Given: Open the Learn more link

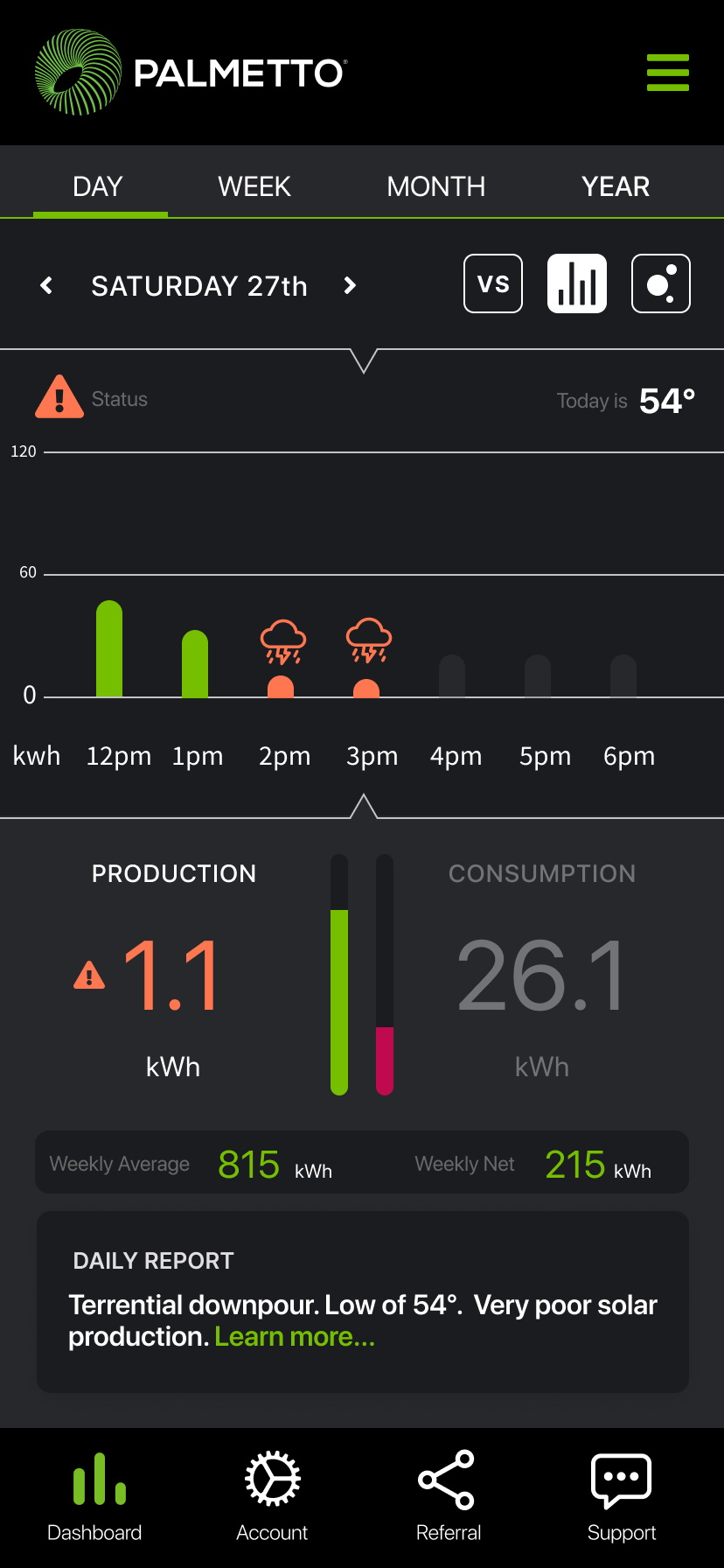Looking at the screenshot, I should point(295,1337).
